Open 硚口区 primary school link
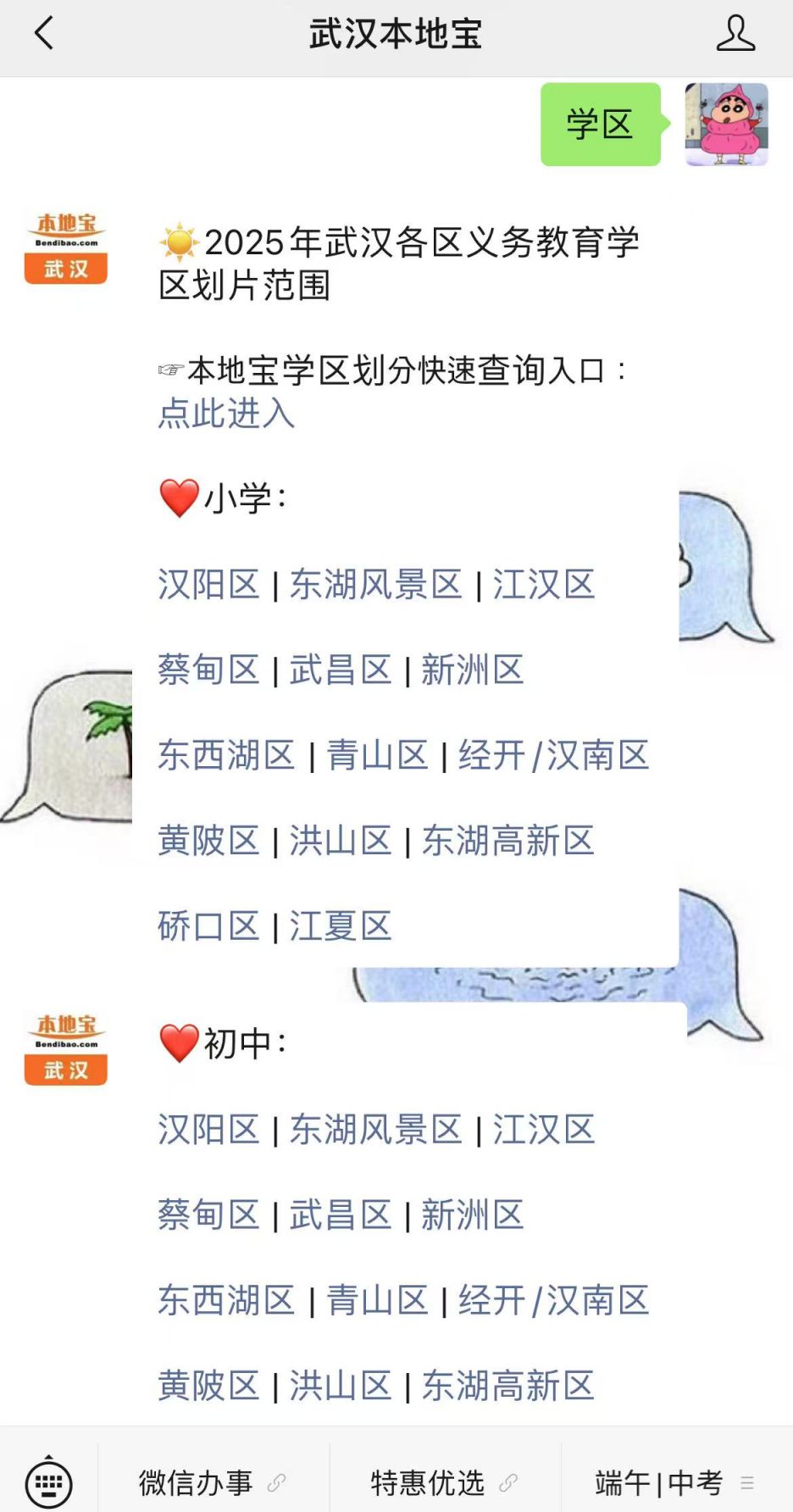The image size is (793, 1512). point(208,926)
